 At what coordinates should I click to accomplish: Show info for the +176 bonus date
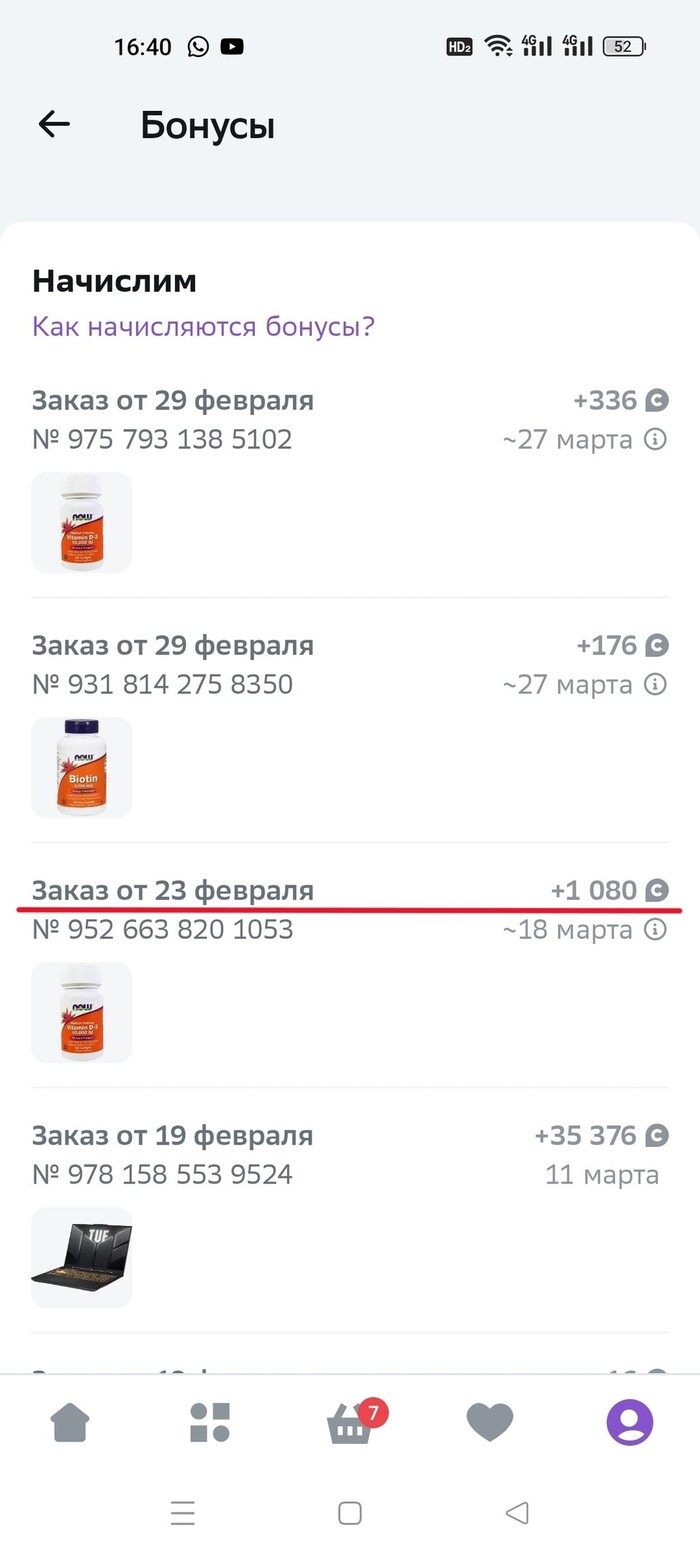coord(655,684)
